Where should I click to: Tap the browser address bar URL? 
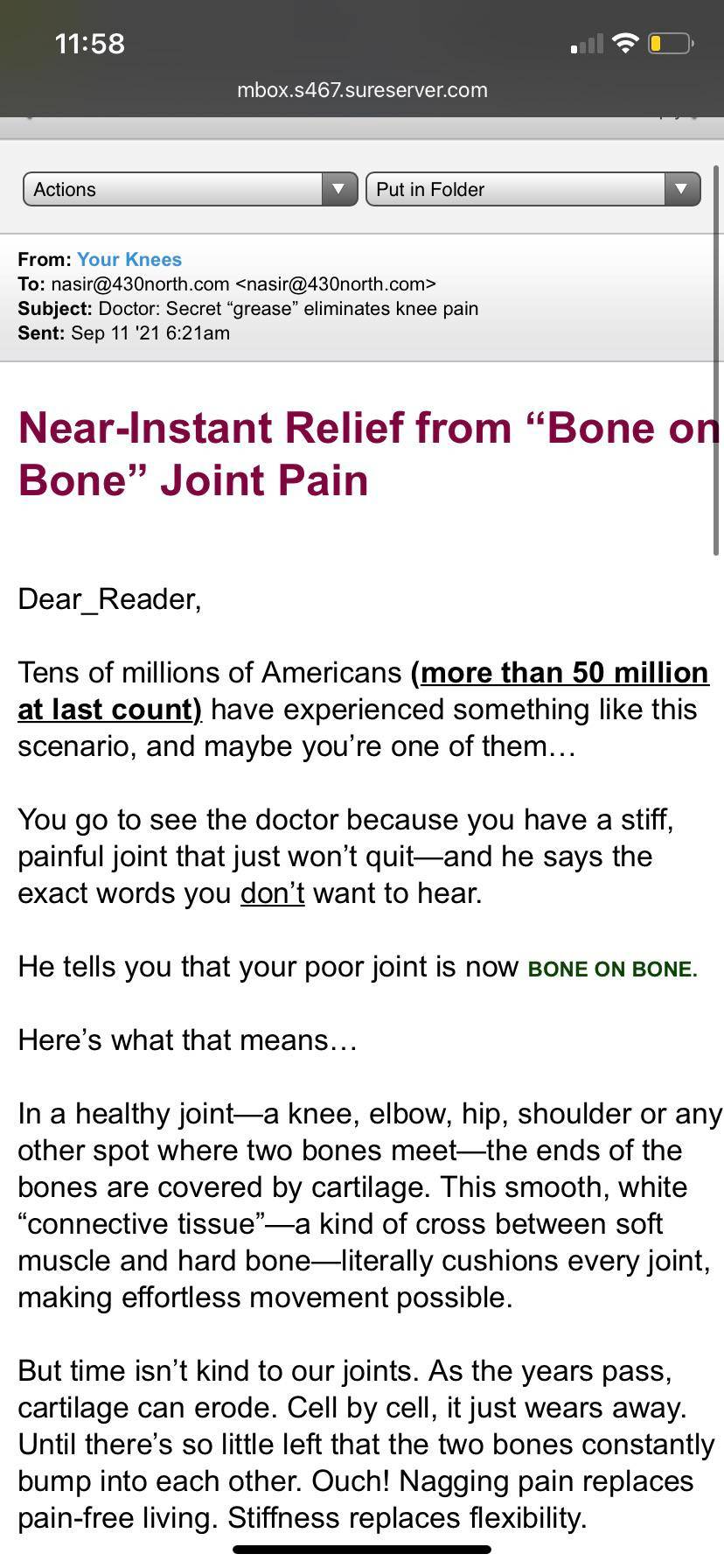[362, 89]
